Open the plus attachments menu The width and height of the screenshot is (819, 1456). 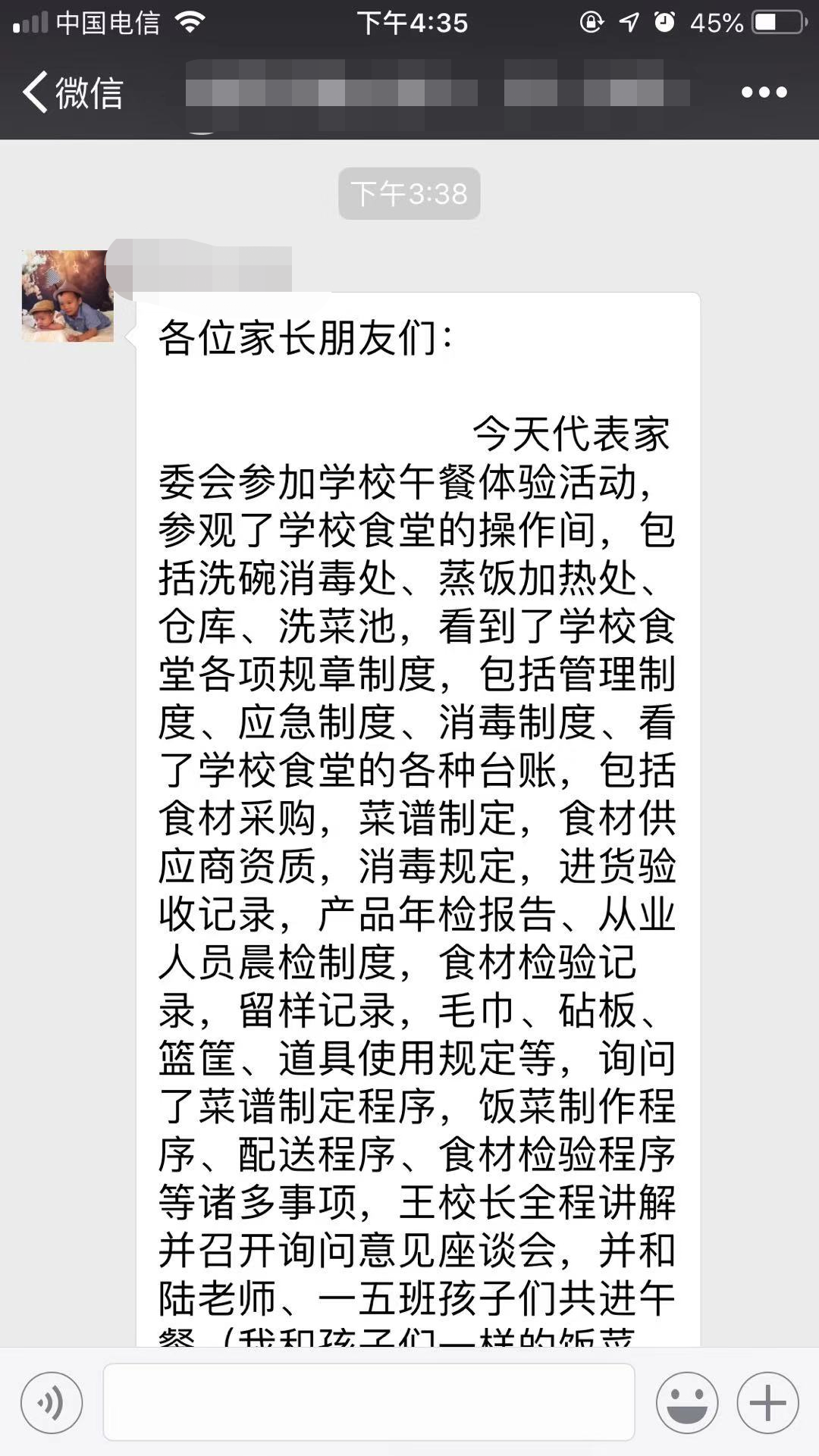[x=767, y=1403]
